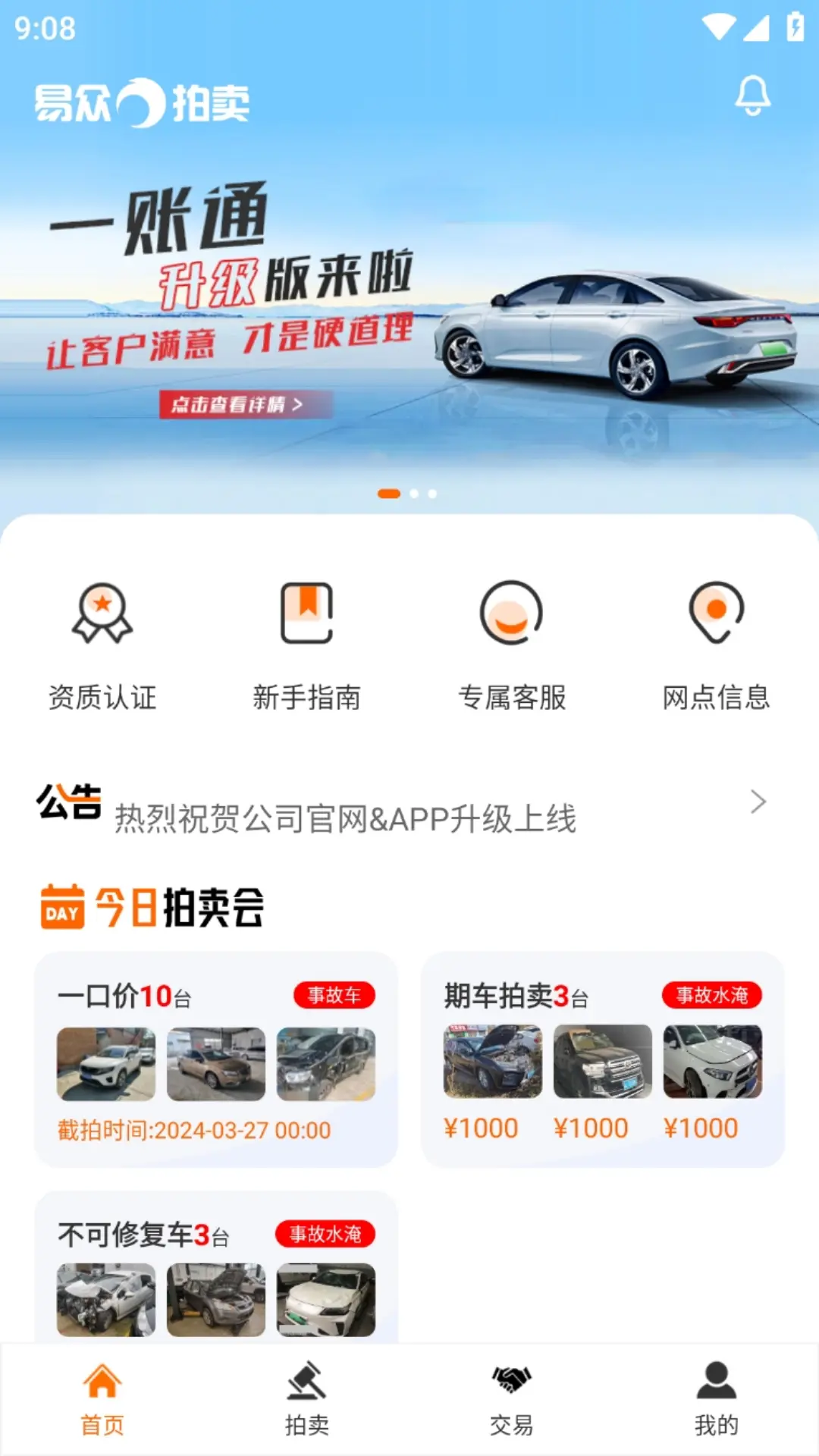Open 新手指南 guide
This screenshot has height=1456, width=819.
pos(307,645)
